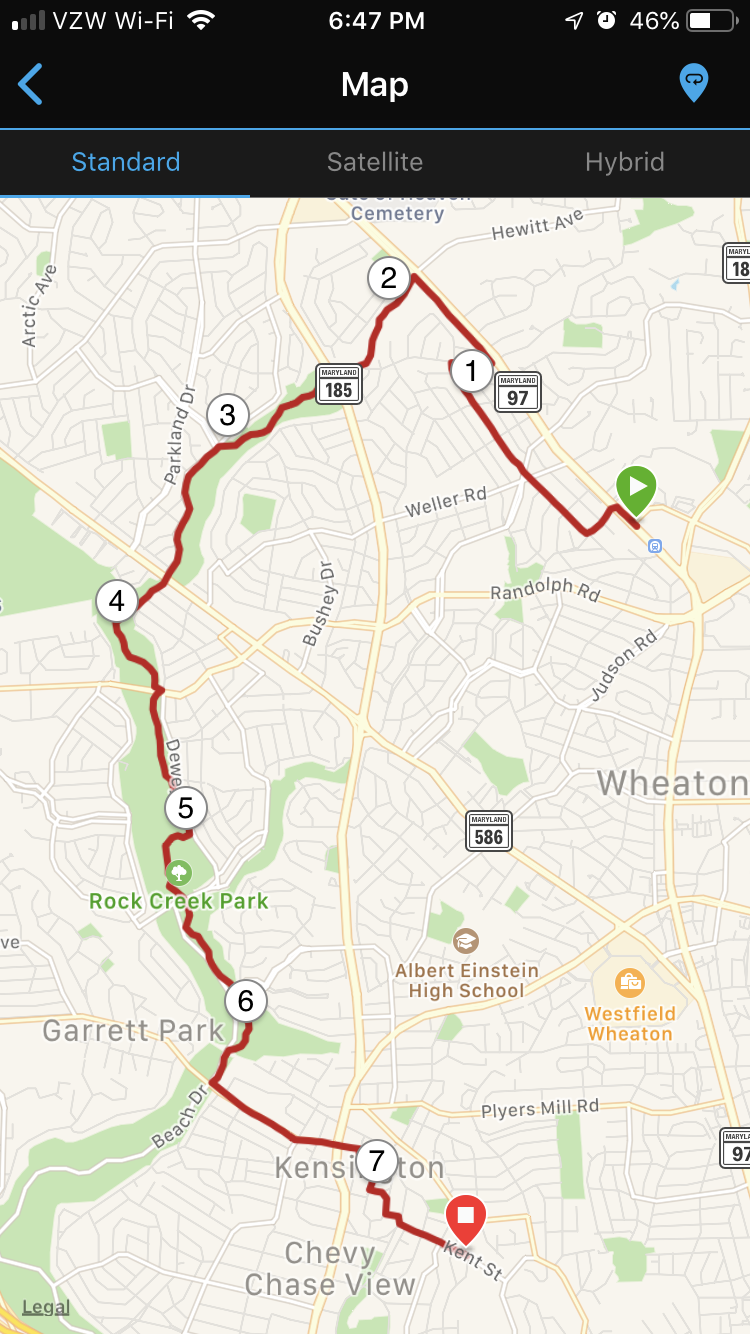Switch to the Satellite map view

coord(375,162)
